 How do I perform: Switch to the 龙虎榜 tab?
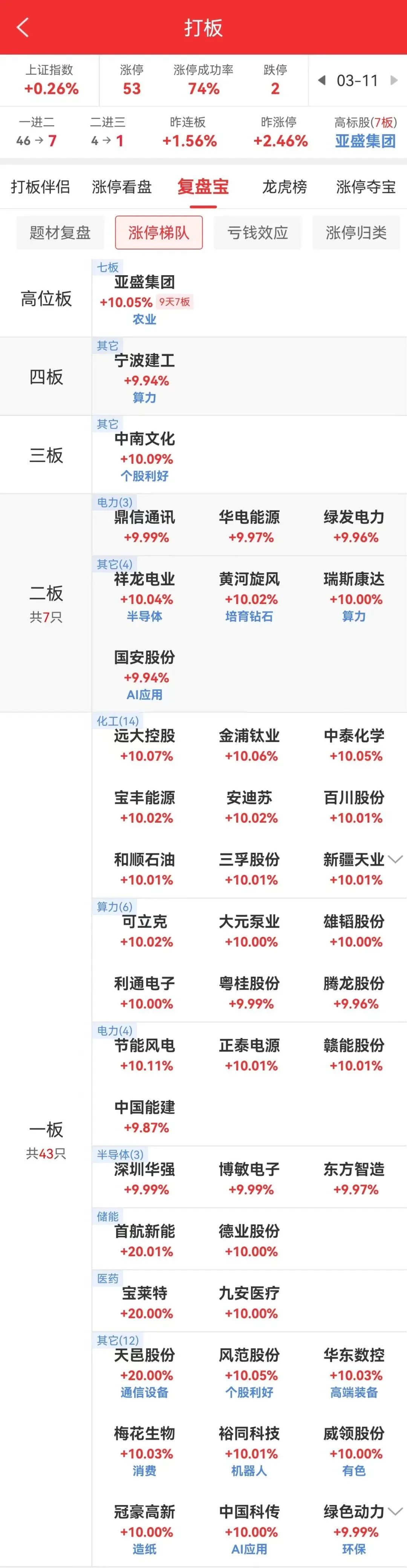click(x=284, y=187)
